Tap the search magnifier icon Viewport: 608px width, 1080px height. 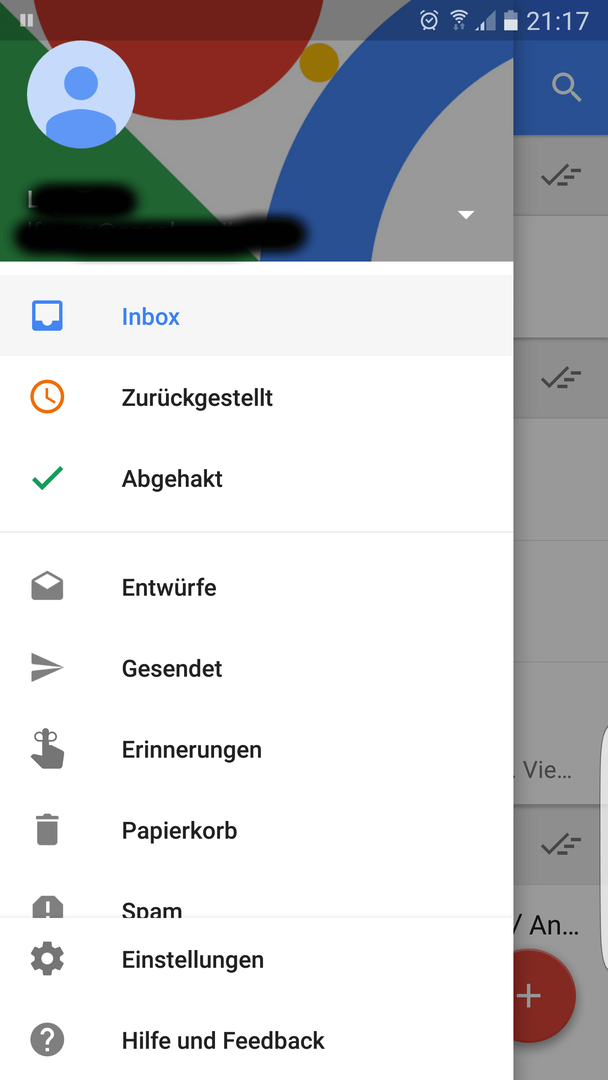point(566,88)
